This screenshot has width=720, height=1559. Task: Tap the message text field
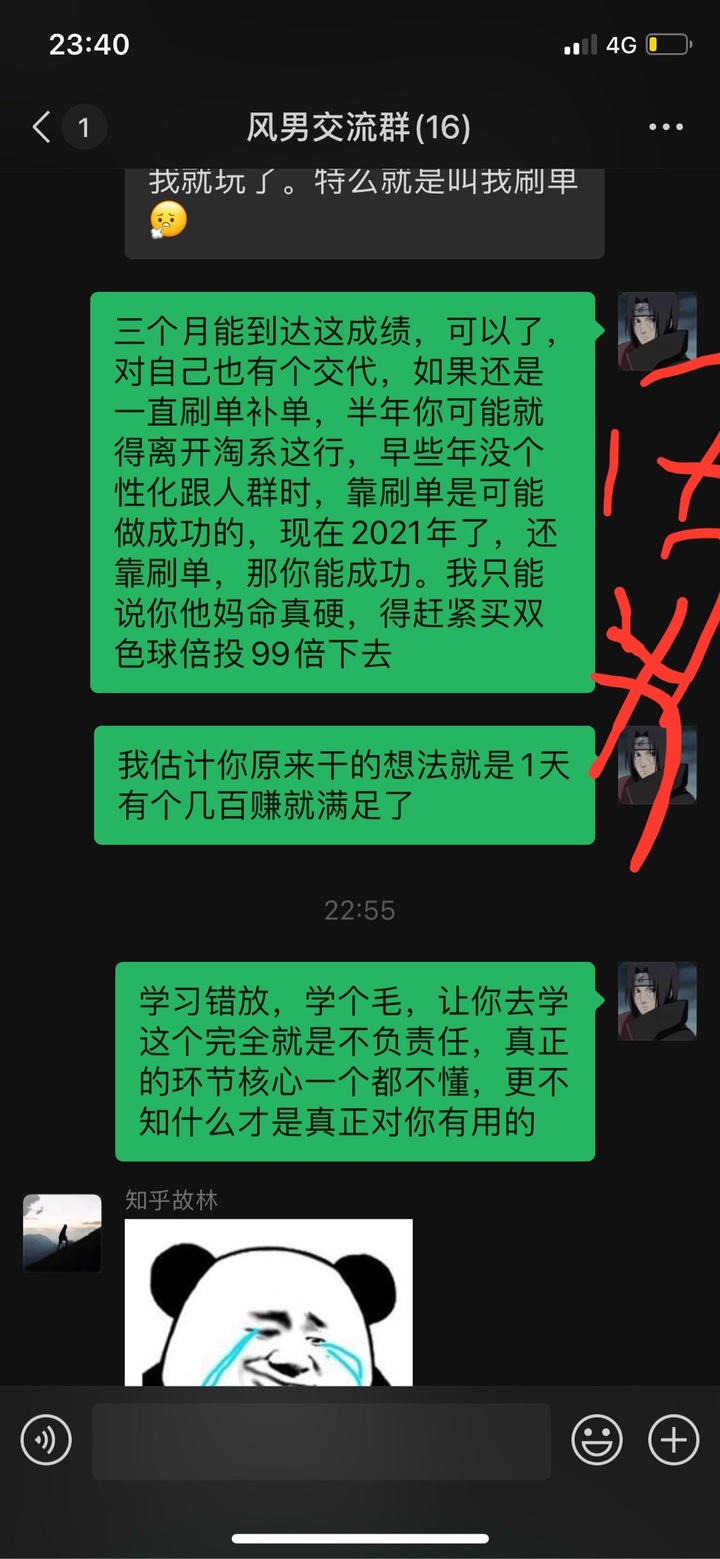(x=321, y=1441)
